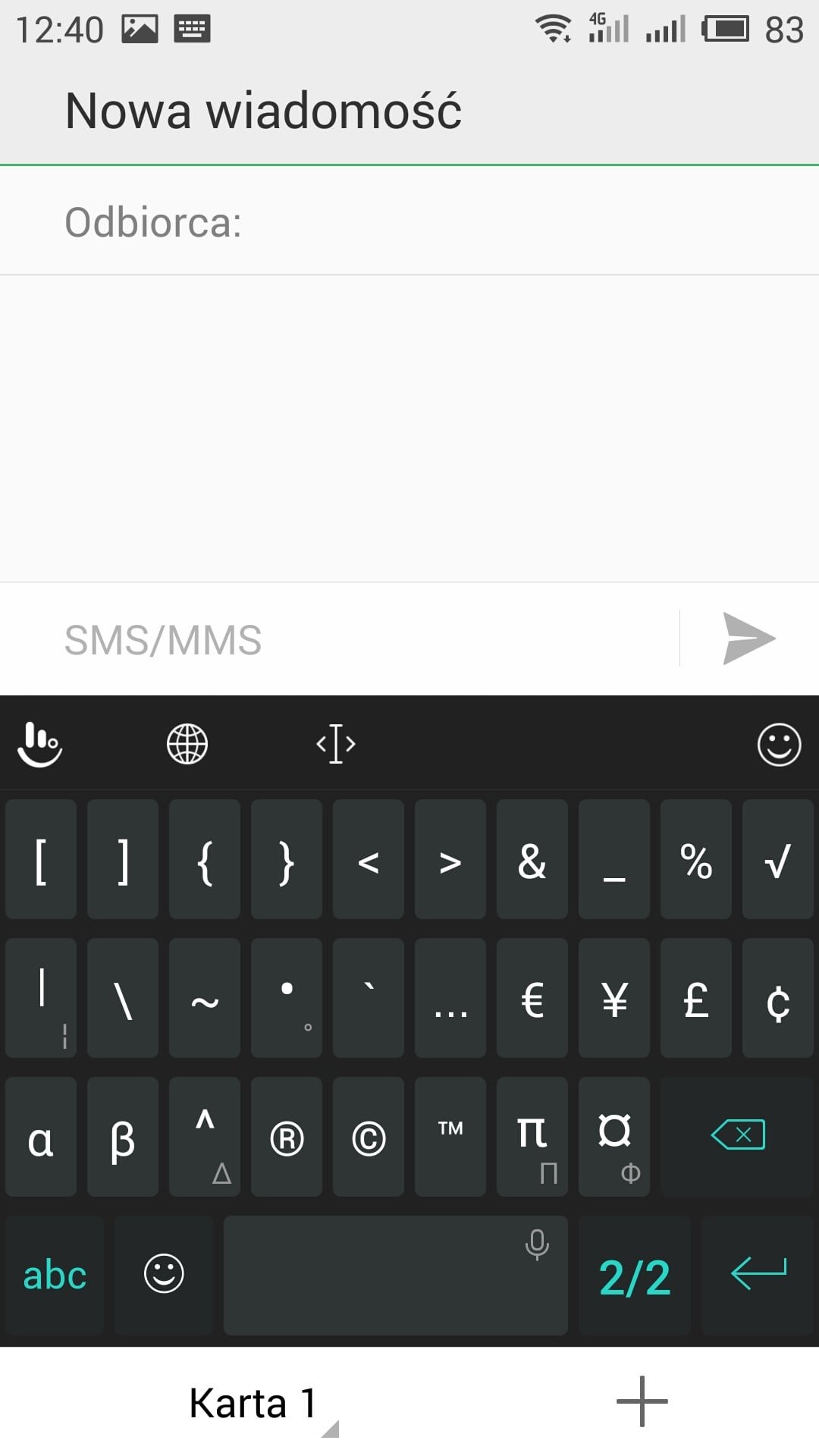Type the euro symbol key
Viewport: 819px width, 1456px height.
point(532,997)
